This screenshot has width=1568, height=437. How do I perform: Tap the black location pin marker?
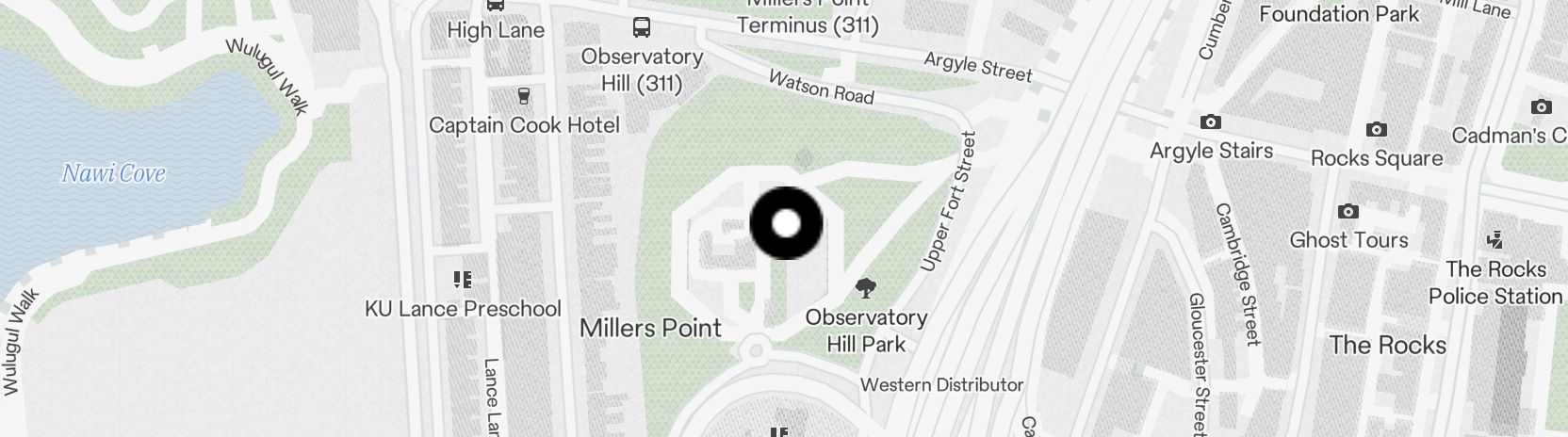[786, 223]
